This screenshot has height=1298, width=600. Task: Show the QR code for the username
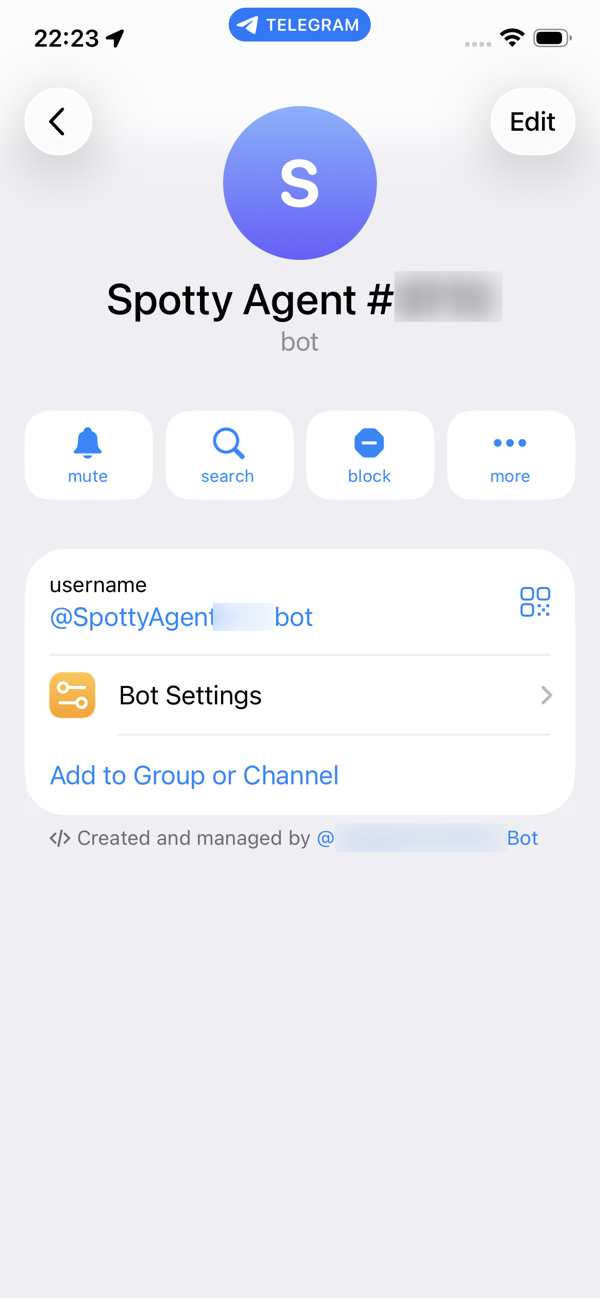tap(535, 602)
